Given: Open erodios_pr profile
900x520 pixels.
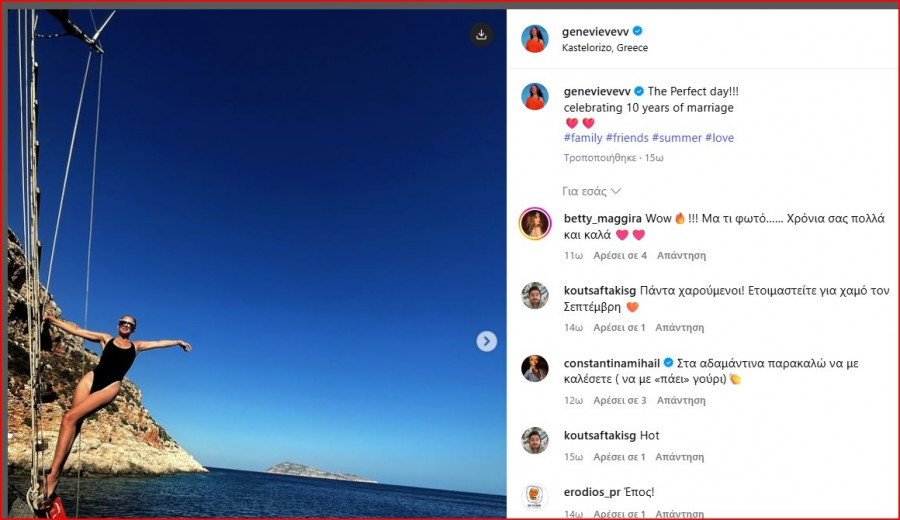Looking at the screenshot, I should pos(592,492).
